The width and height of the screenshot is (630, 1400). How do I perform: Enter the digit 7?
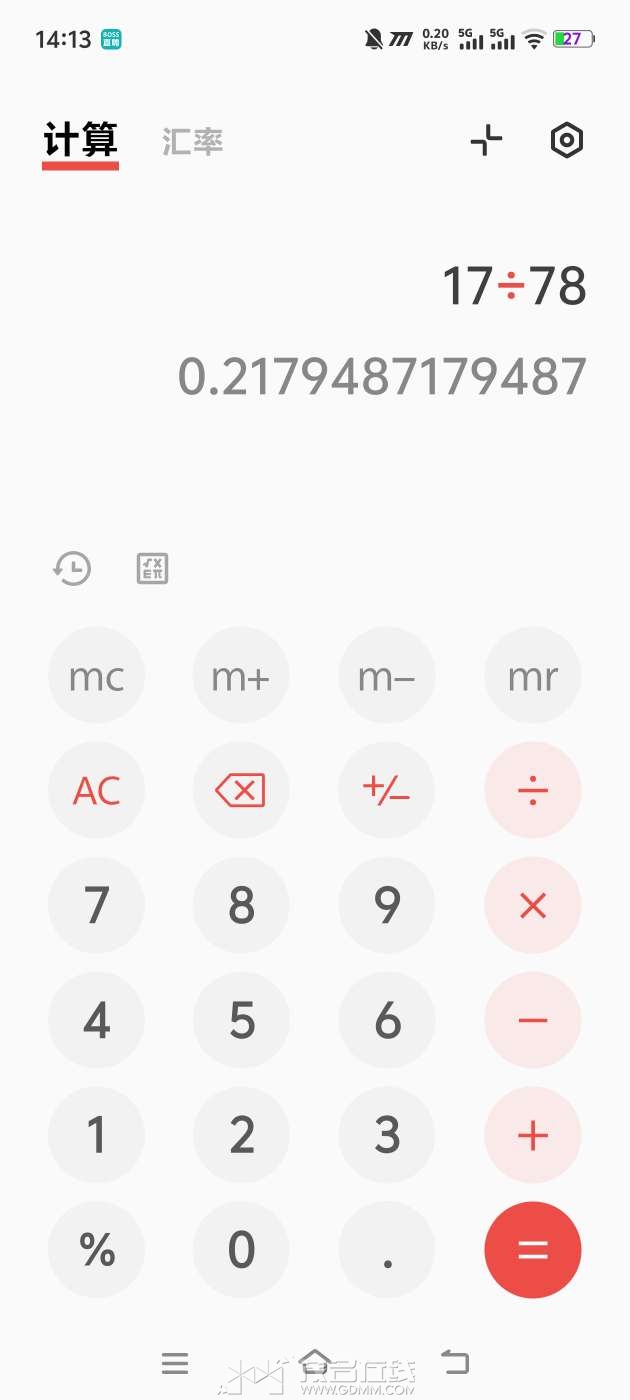(x=97, y=906)
